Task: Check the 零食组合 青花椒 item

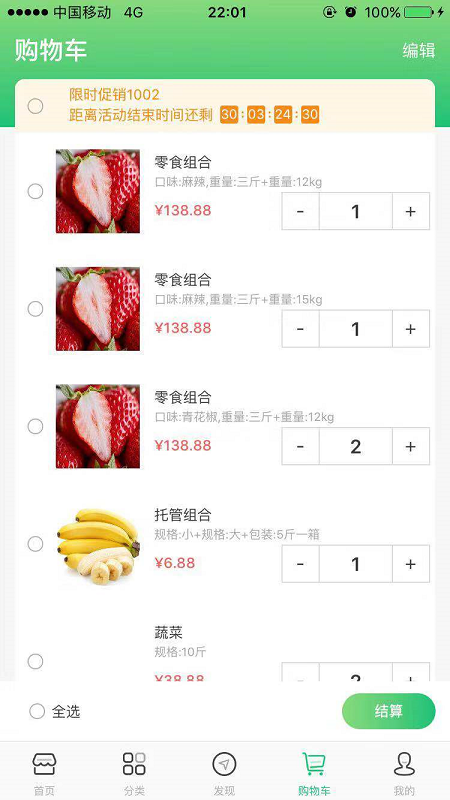Action: point(35,427)
